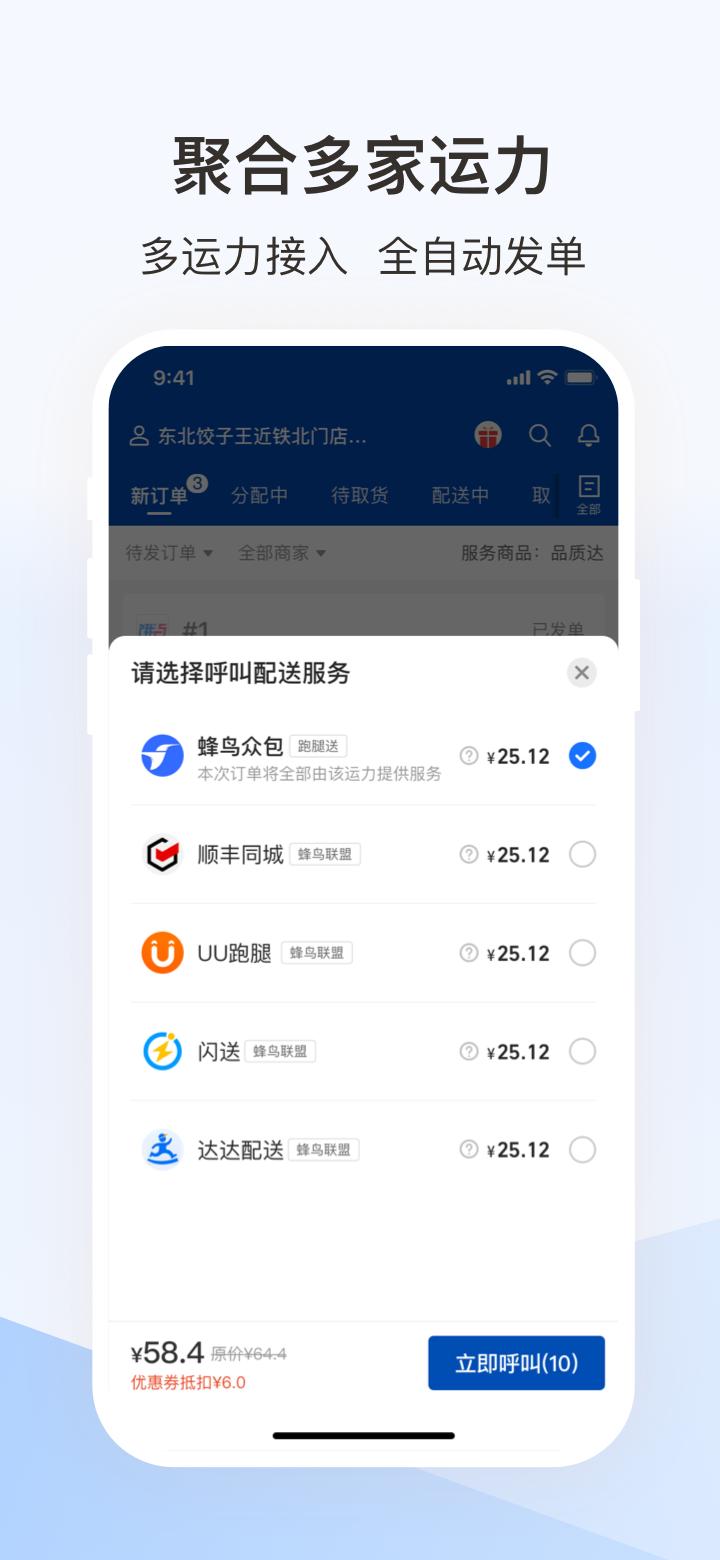Open the search icon in the header
Screen dimensions: 720x1560
[541, 436]
